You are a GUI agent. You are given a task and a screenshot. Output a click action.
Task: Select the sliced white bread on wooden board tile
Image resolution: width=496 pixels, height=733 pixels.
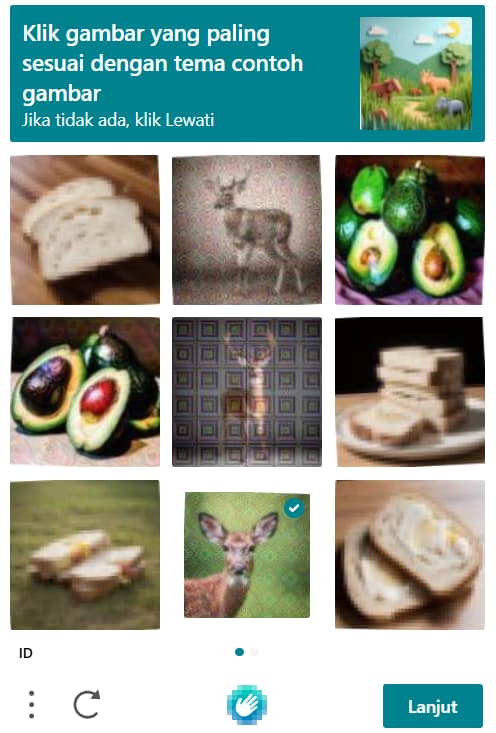85,230
